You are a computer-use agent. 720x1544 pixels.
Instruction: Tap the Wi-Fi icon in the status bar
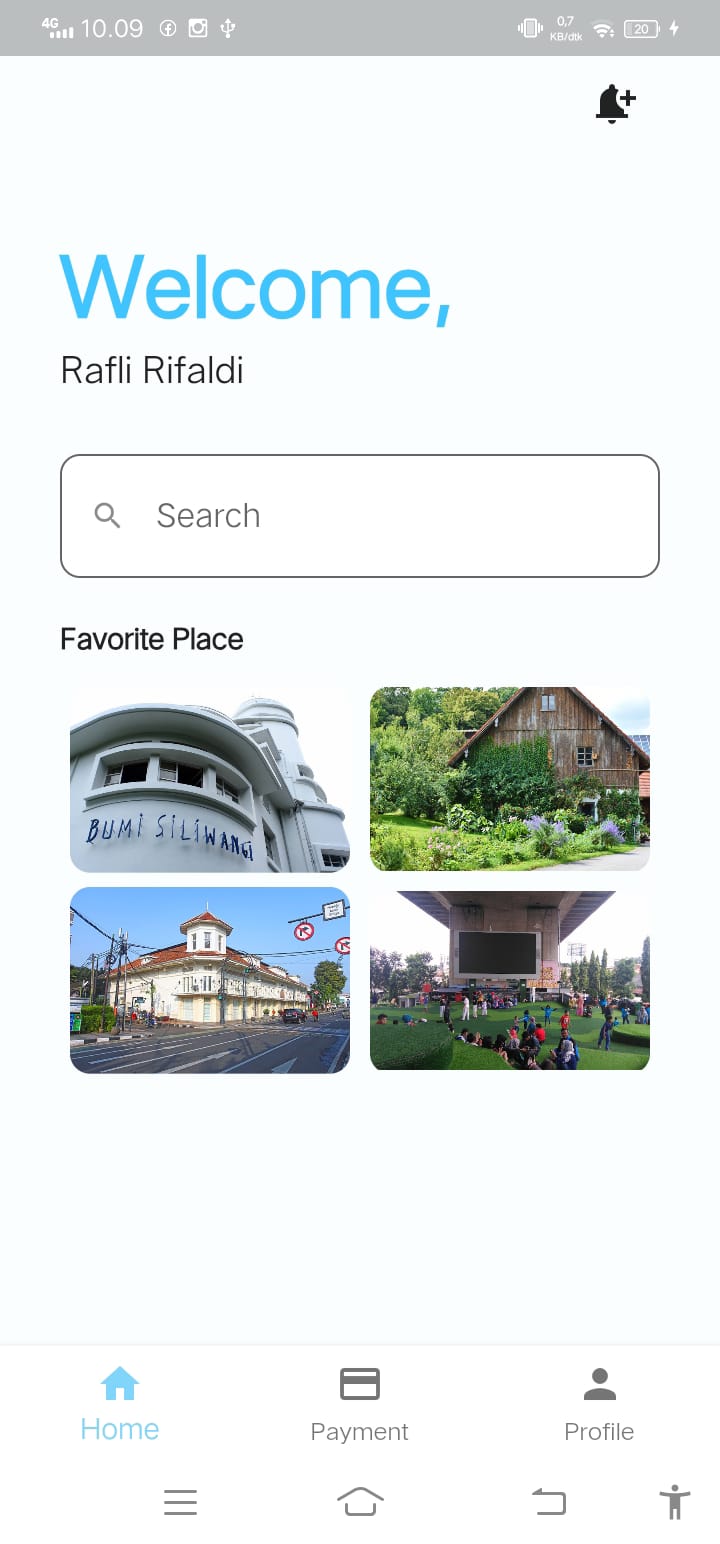(601, 28)
